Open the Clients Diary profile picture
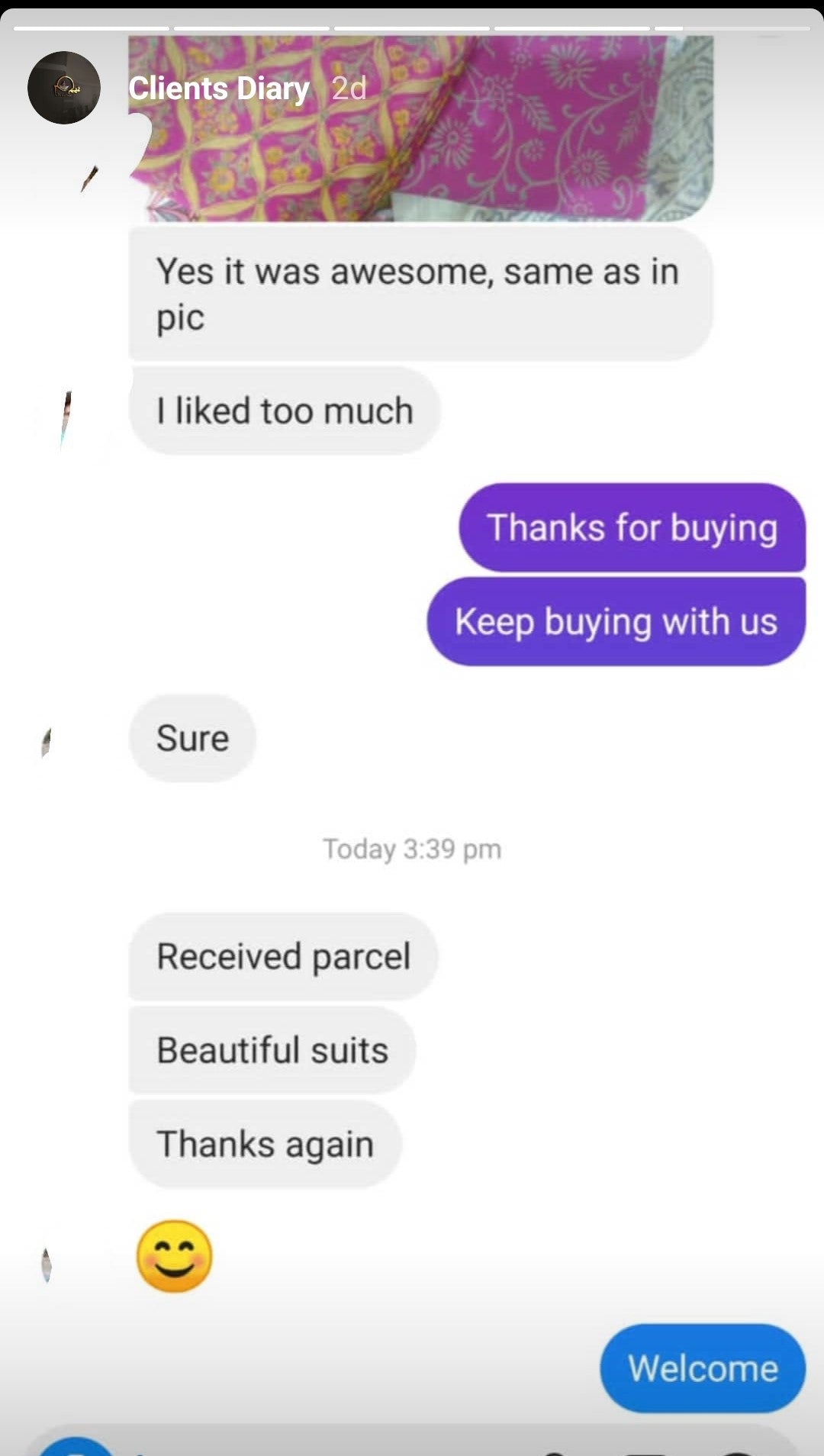Viewport: 824px width, 1456px height. coord(64,88)
